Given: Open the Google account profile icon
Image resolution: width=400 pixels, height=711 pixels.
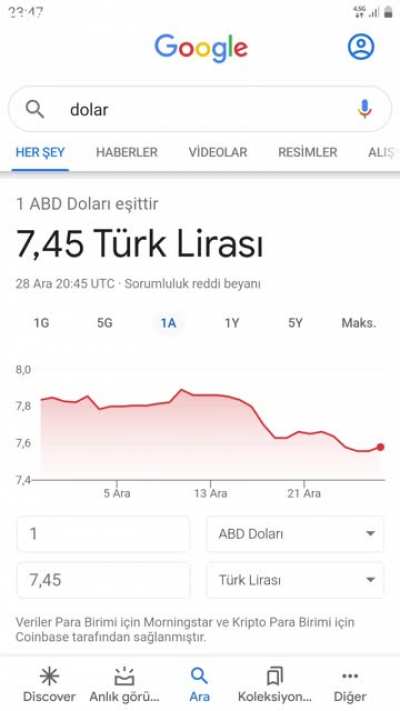Looking at the screenshot, I should (x=361, y=46).
